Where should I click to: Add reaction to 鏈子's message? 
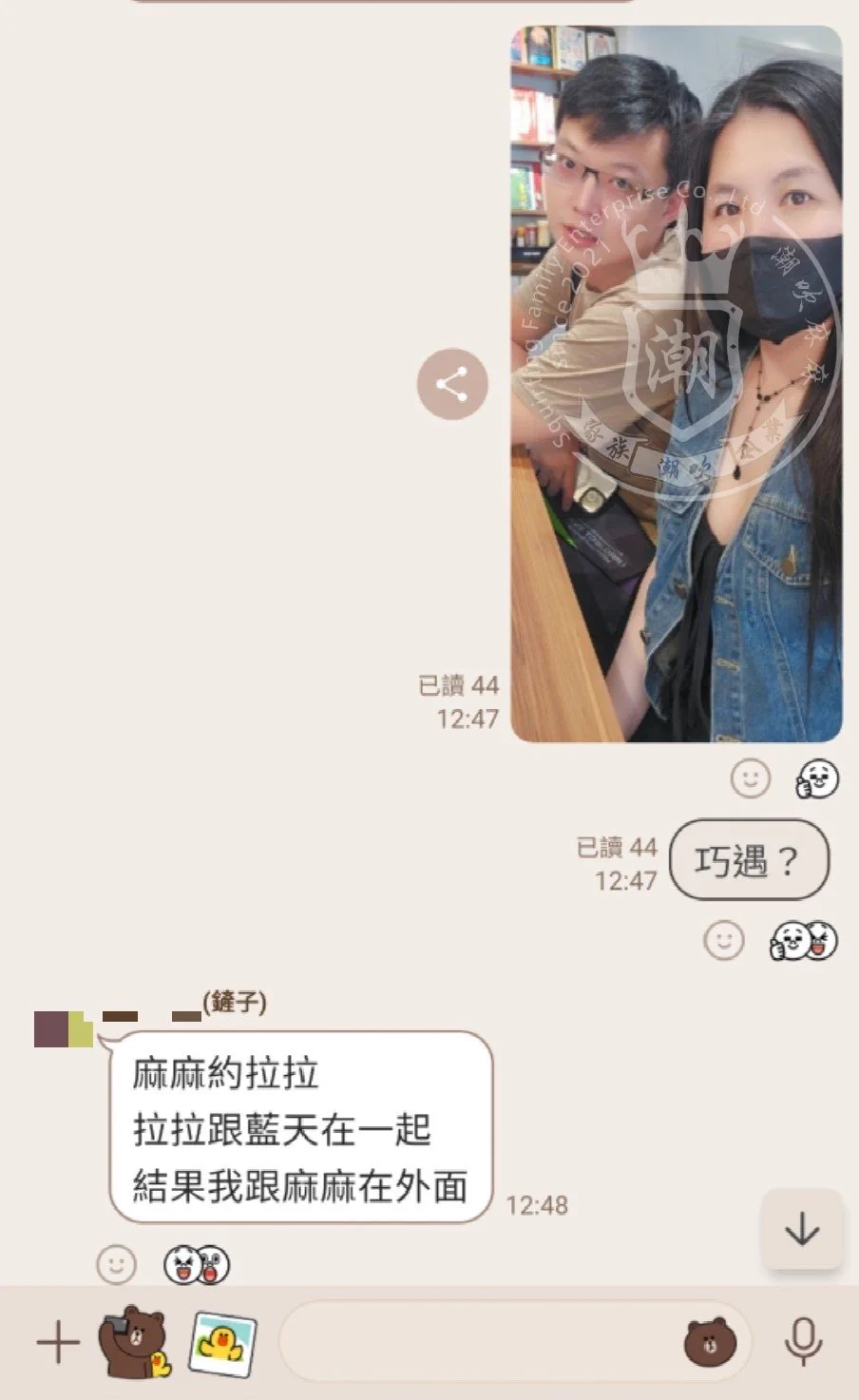pos(117,1264)
